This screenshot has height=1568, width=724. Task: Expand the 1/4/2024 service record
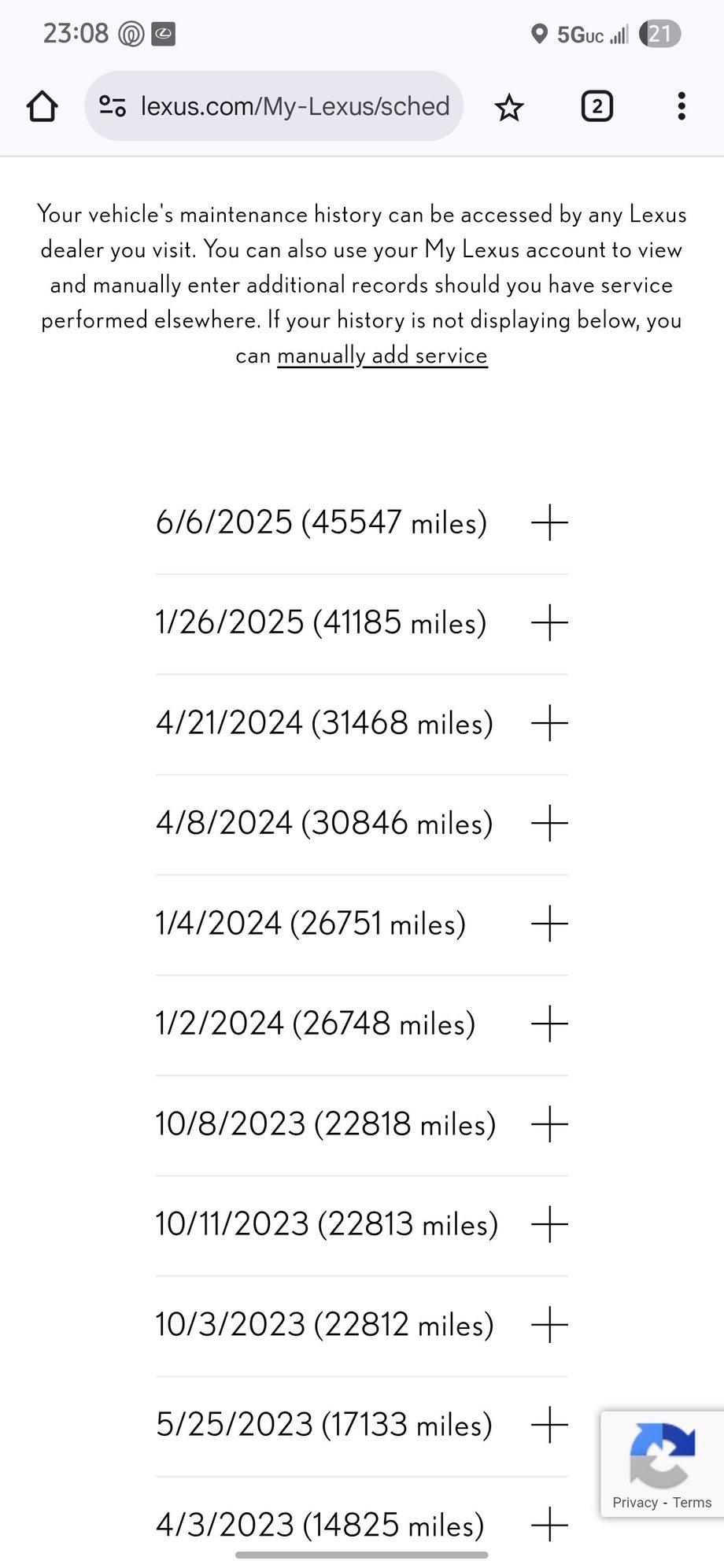(549, 924)
